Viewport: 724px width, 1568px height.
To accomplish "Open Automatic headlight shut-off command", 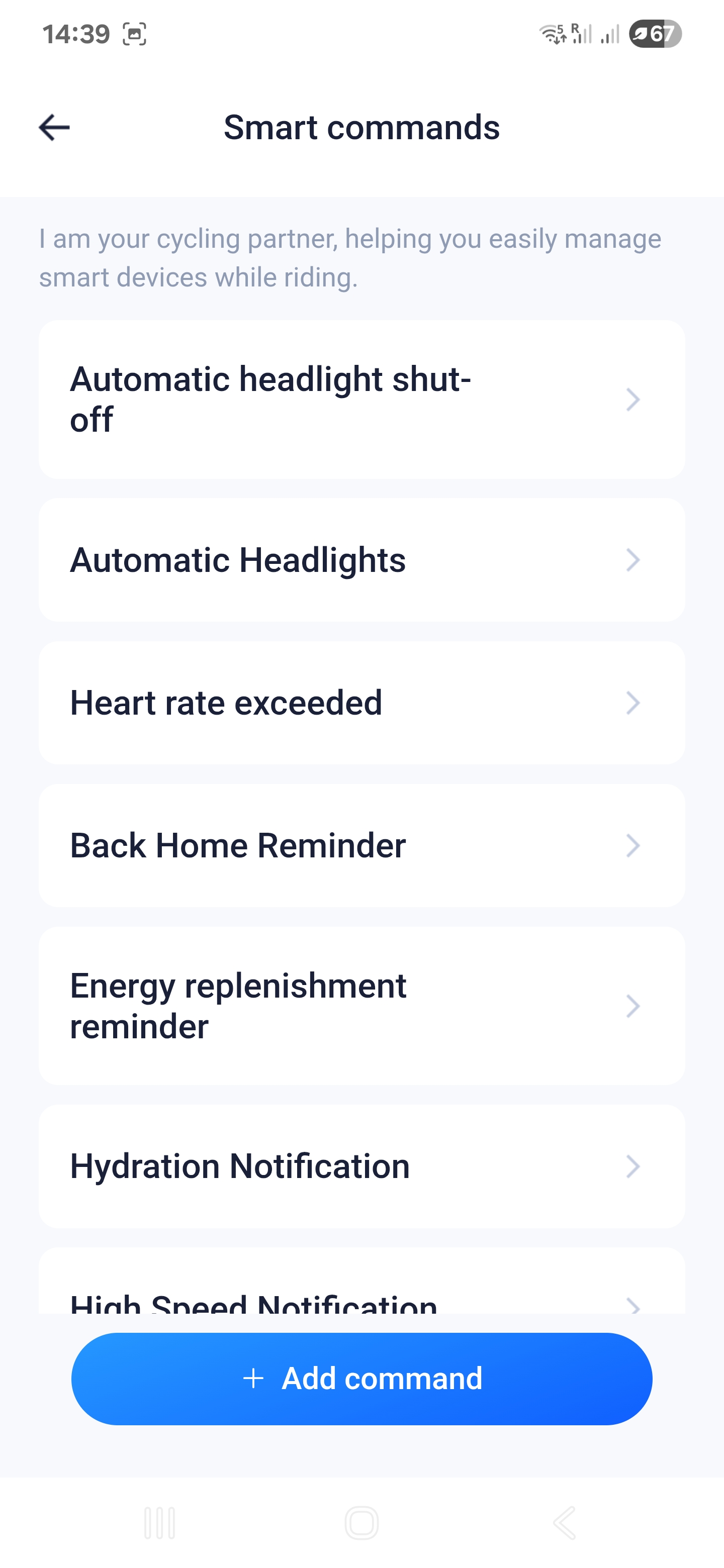I will [361, 400].
